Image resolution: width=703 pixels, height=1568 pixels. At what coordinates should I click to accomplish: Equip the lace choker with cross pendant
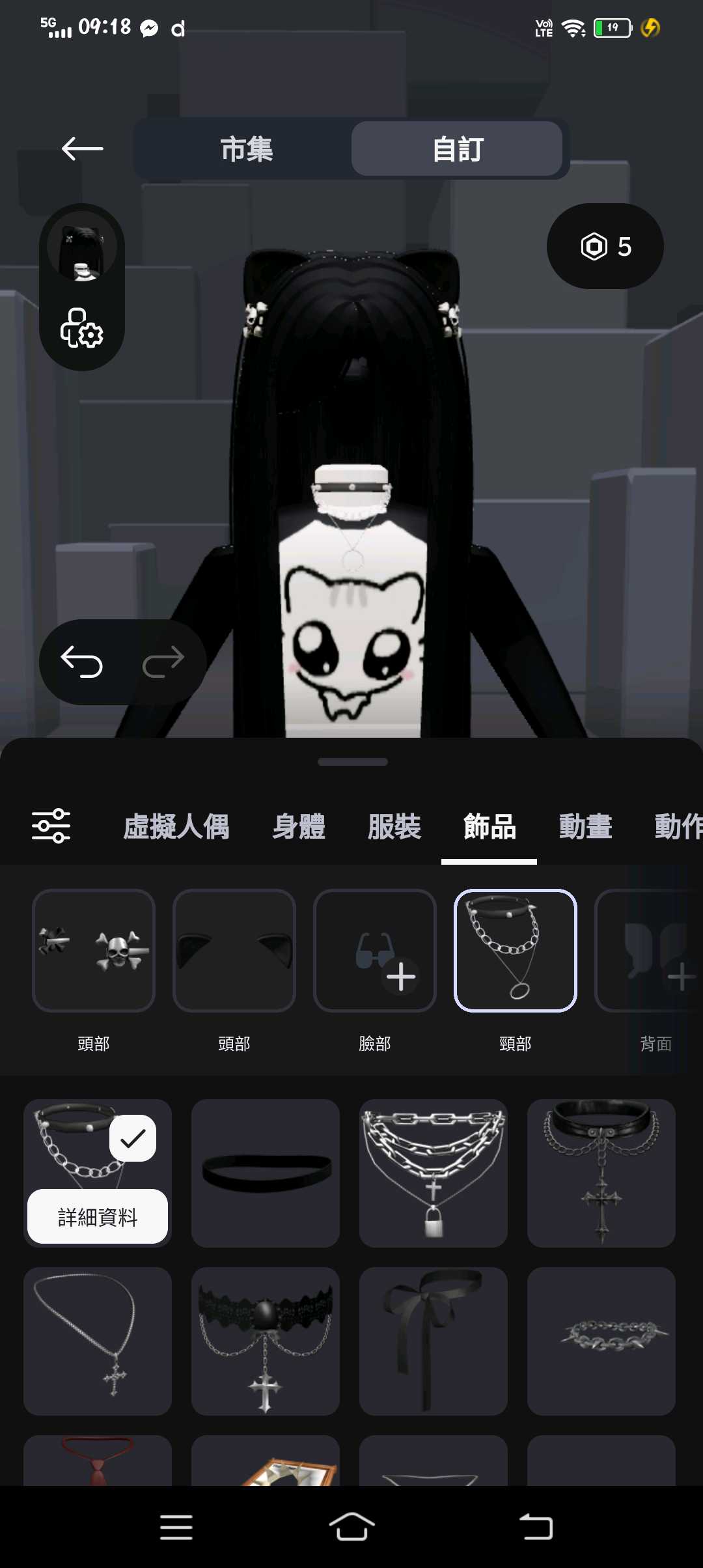(x=266, y=1341)
